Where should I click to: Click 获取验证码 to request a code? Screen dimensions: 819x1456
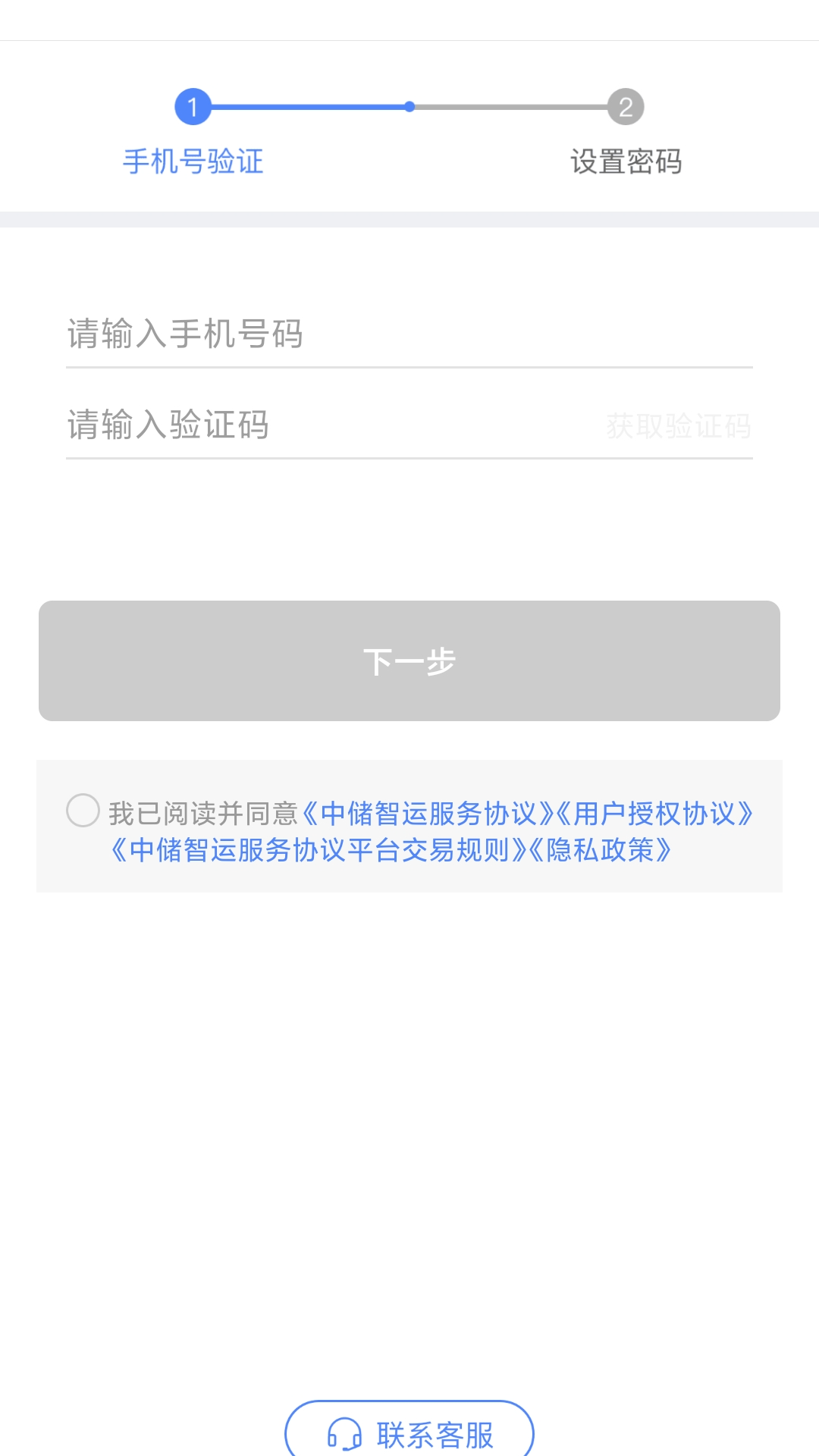[679, 426]
